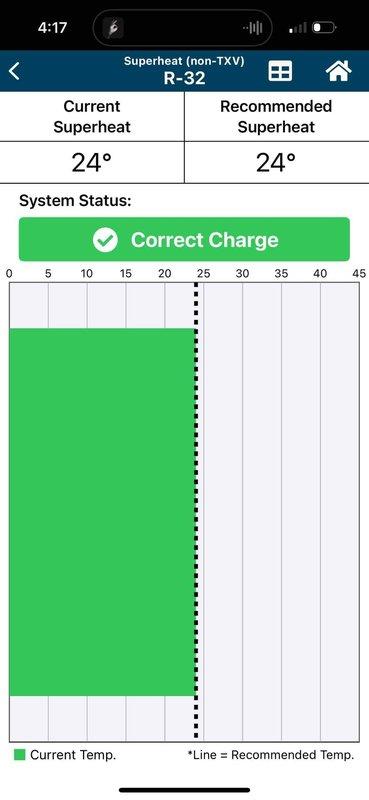Open the table grid view icon
369x800 pixels.
[280, 71]
